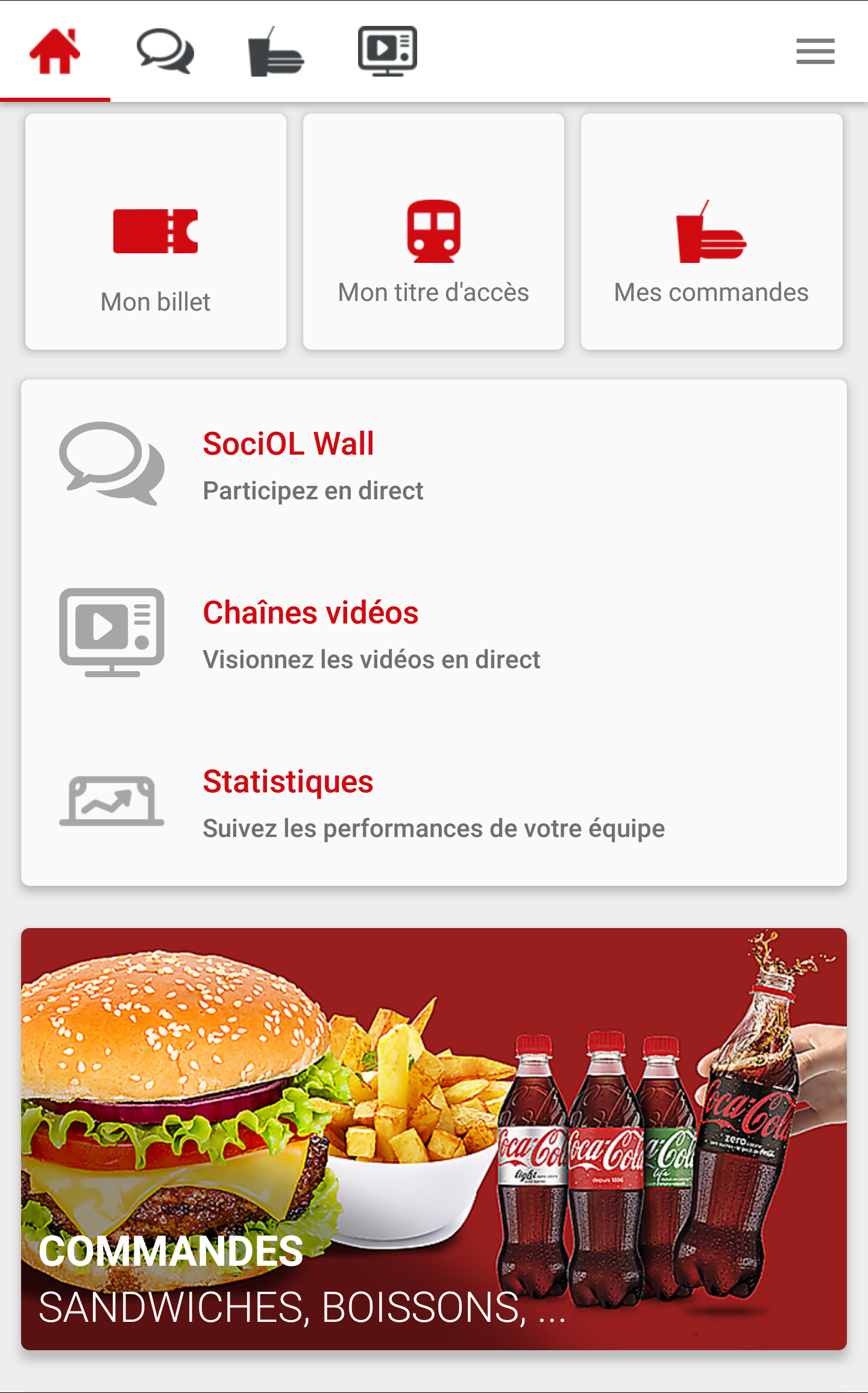Open the chat bubbles tab
The height and width of the screenshot is (1393, 868).
coord(165,51)
